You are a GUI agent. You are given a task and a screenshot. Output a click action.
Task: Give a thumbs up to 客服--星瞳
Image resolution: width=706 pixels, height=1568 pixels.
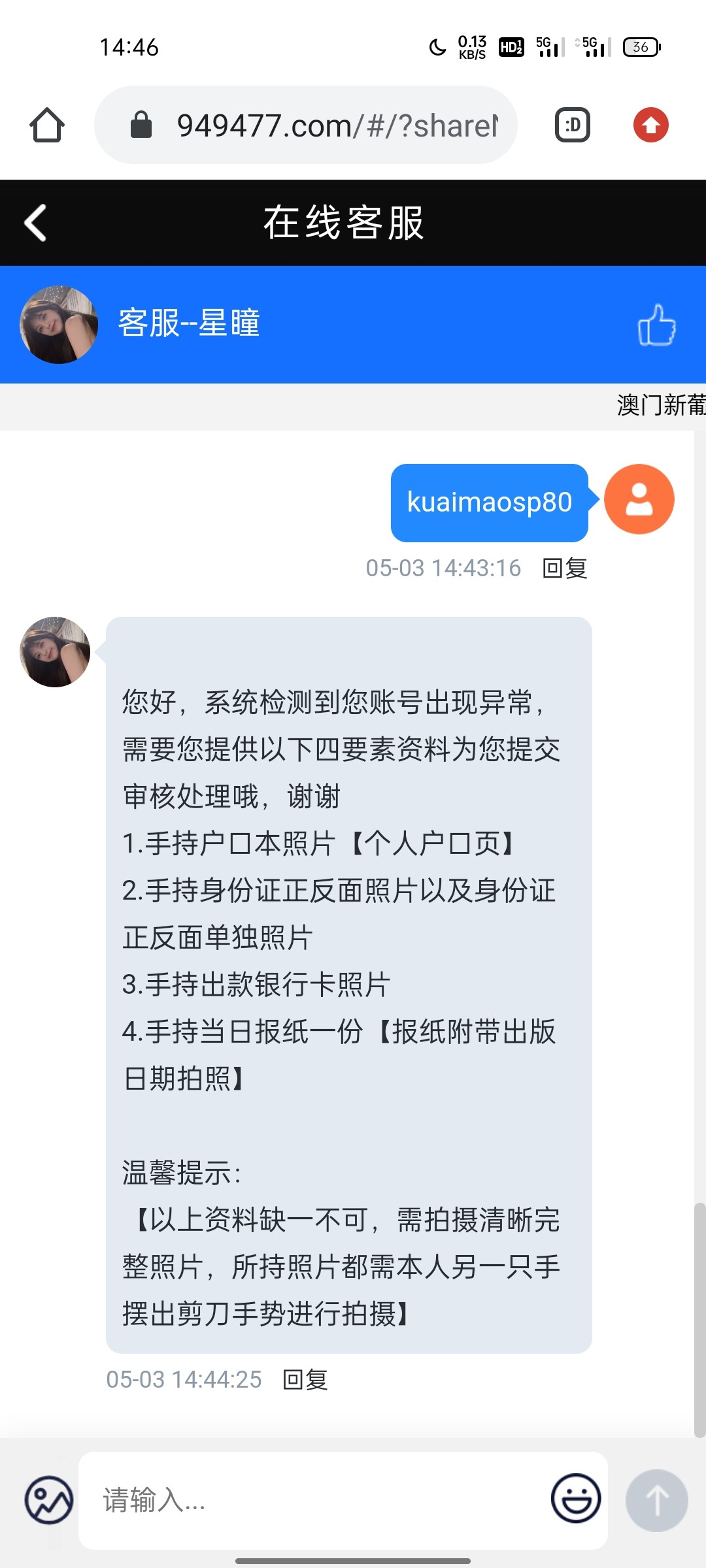pyautogui.click(x=656, y=325)
